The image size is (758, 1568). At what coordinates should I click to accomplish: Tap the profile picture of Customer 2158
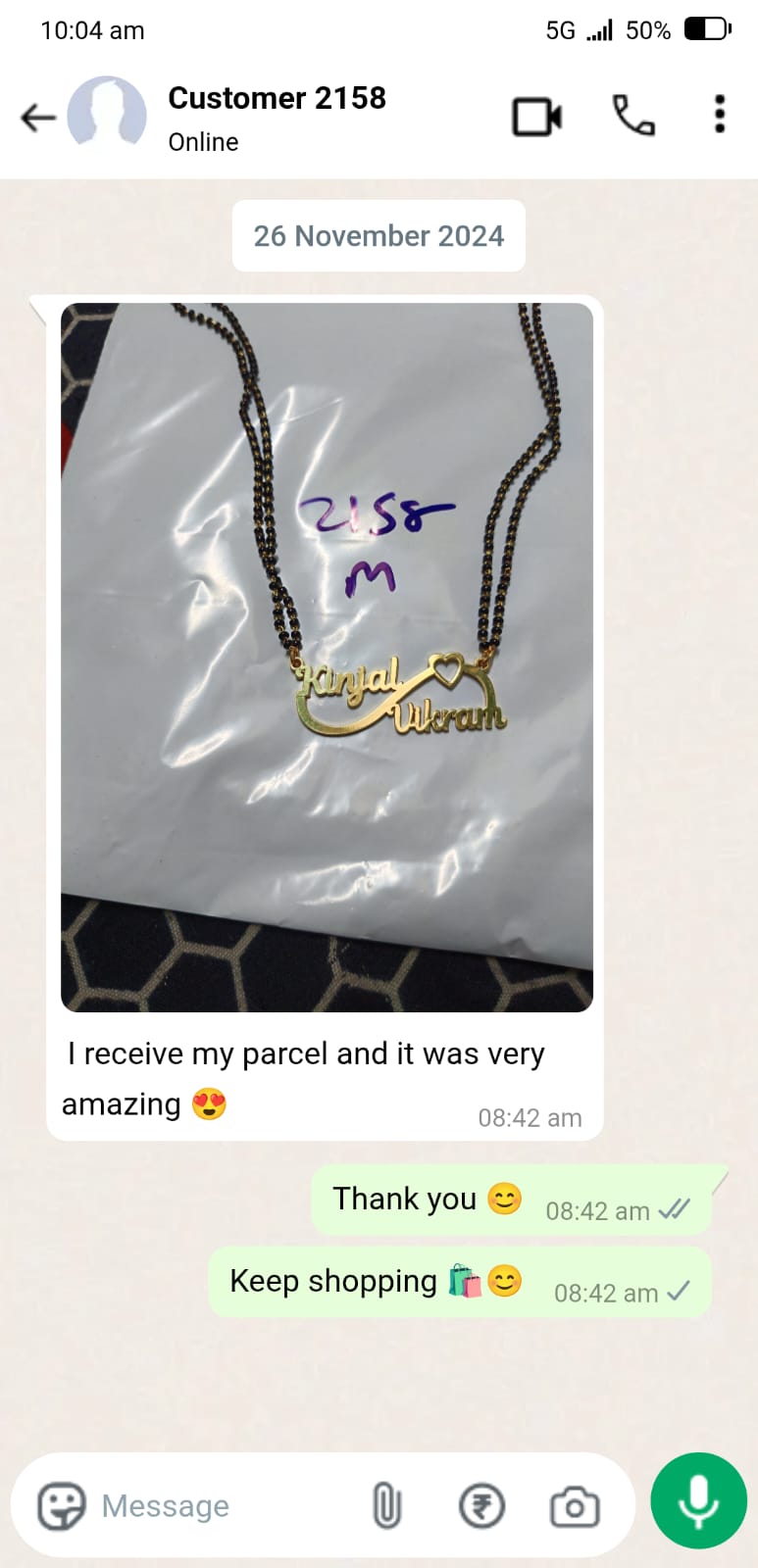pos(107,115)
